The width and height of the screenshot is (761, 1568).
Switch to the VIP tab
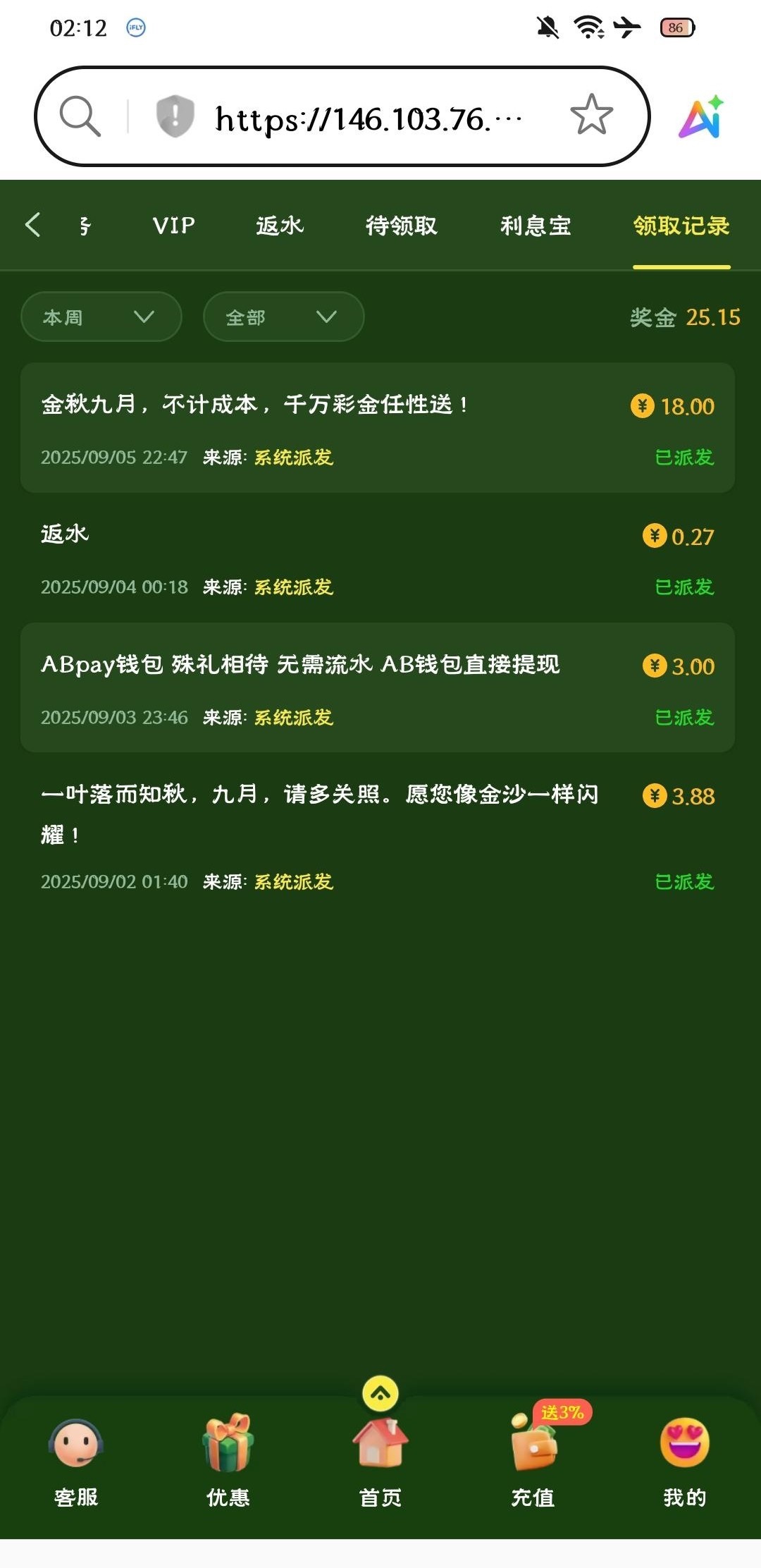click(173, 226)
